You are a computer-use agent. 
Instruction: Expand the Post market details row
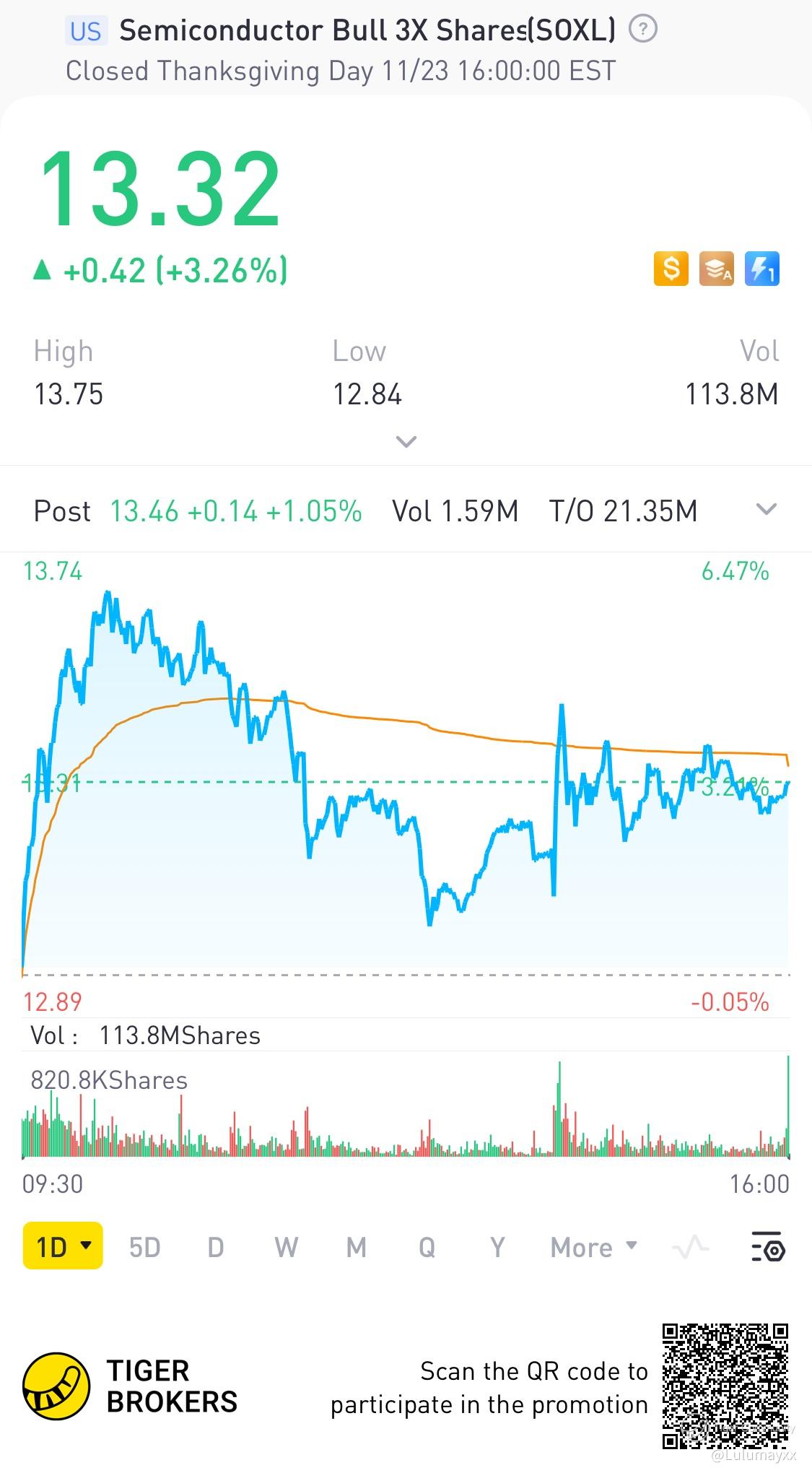tap(766, 510)
